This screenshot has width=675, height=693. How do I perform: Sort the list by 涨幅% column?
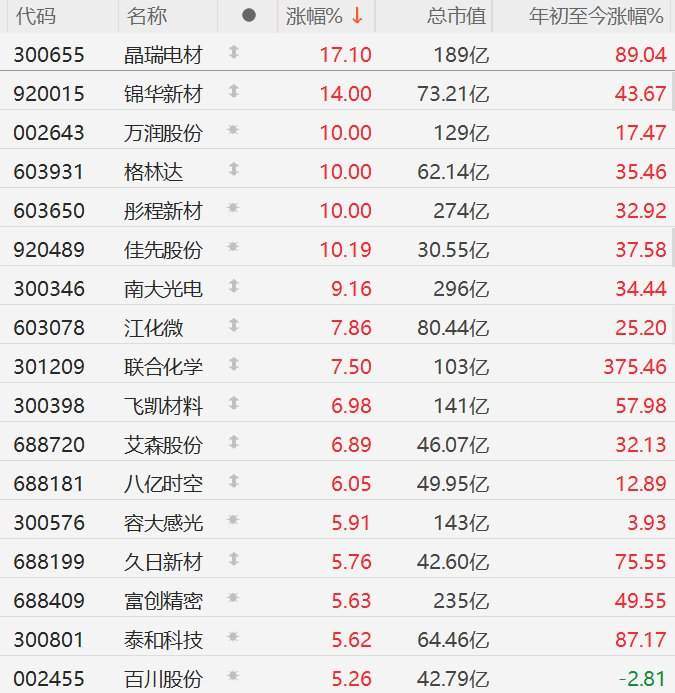[323, 16]
